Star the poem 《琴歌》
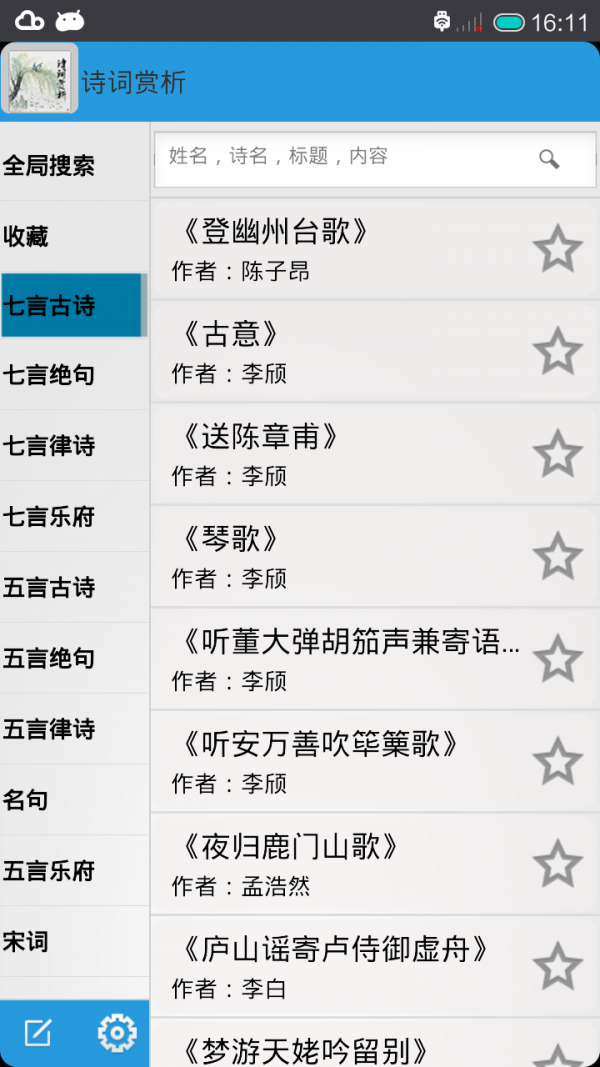Image resolution: width=600 pixels, height=1067 pixels. click(558, 557)
